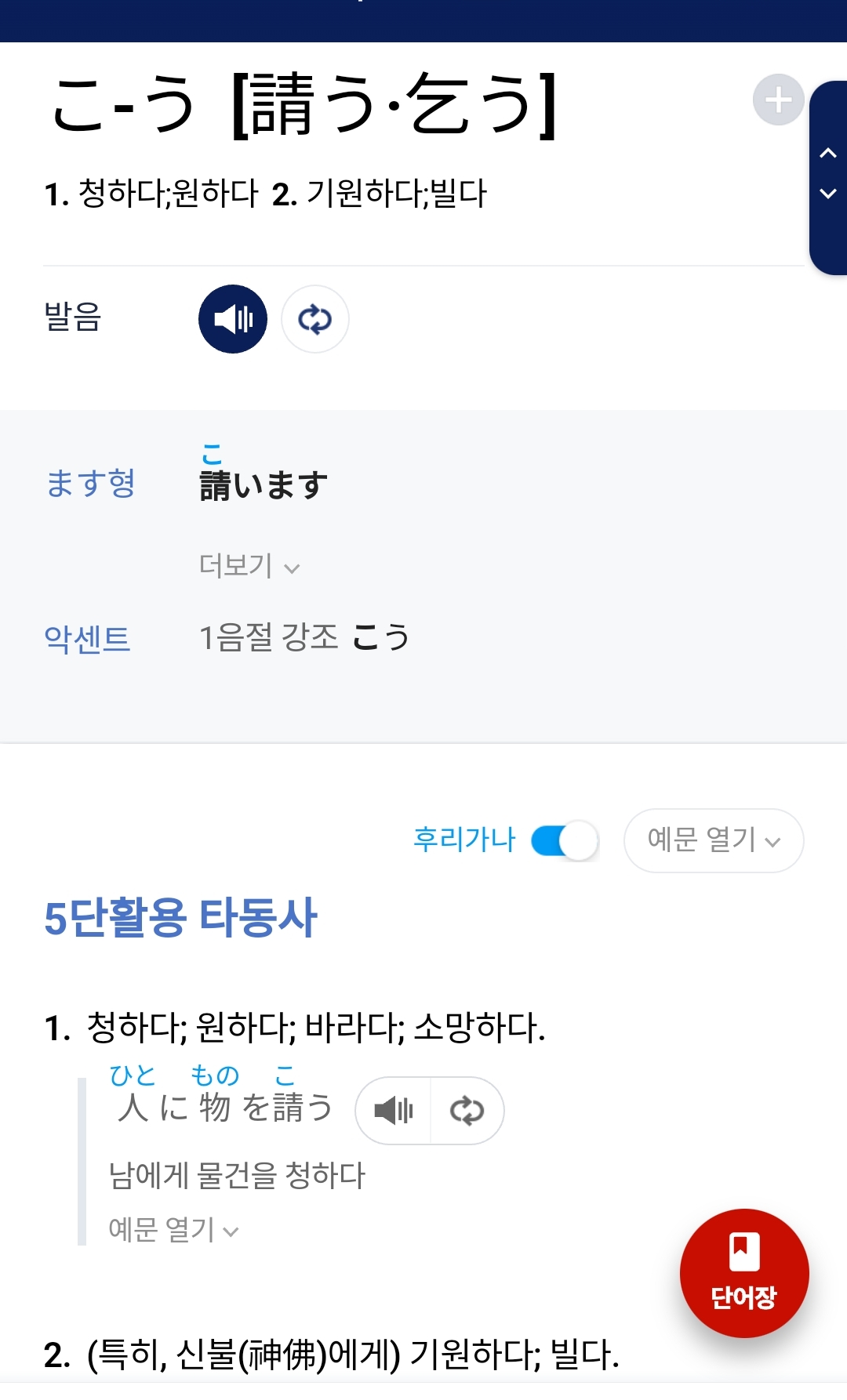This screenshot has width=847, height=1400.
Task: Tap the 예문 열기 button beside 후리가나
Action: point(713,840)
